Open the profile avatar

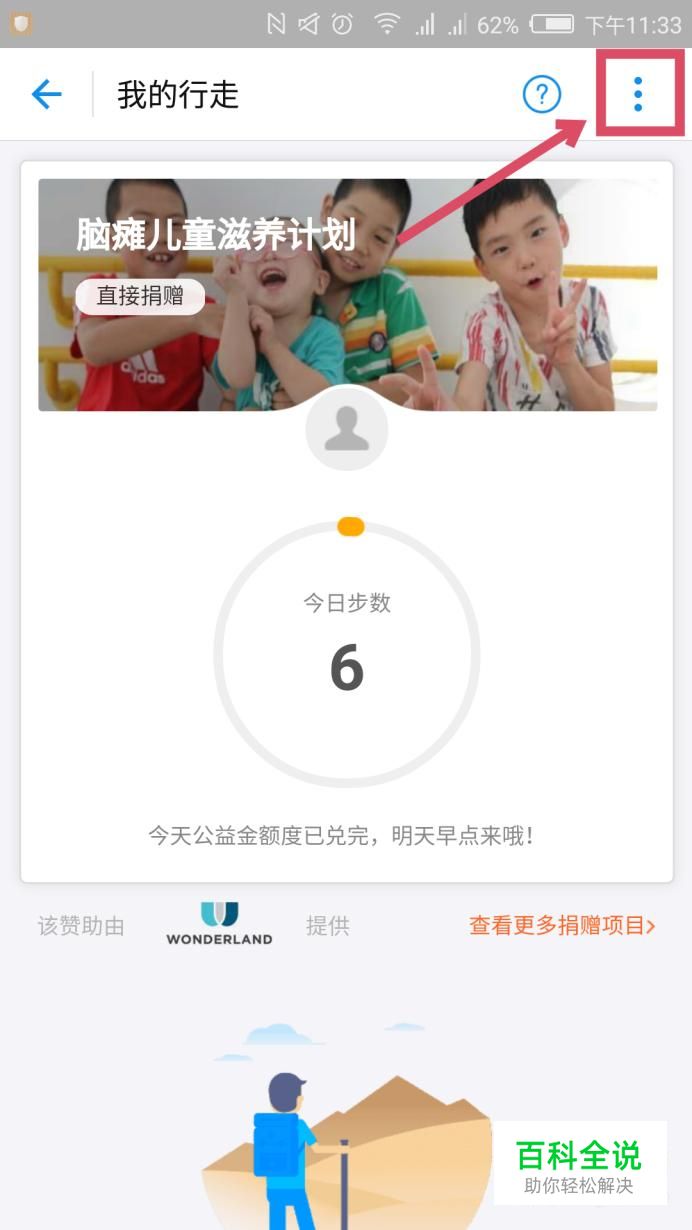click(x=347, y=429)
